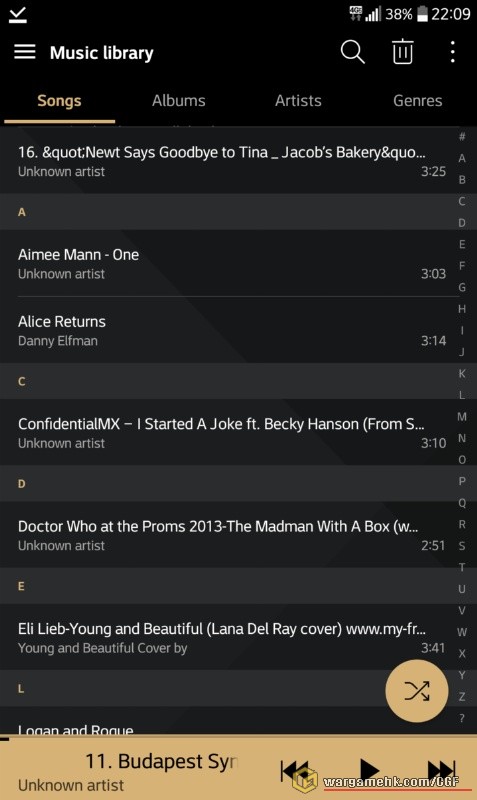Play Doctor Who at the Proms track
Image resolution: width=477 pixels, height=800 pixels.
[227, 535]
